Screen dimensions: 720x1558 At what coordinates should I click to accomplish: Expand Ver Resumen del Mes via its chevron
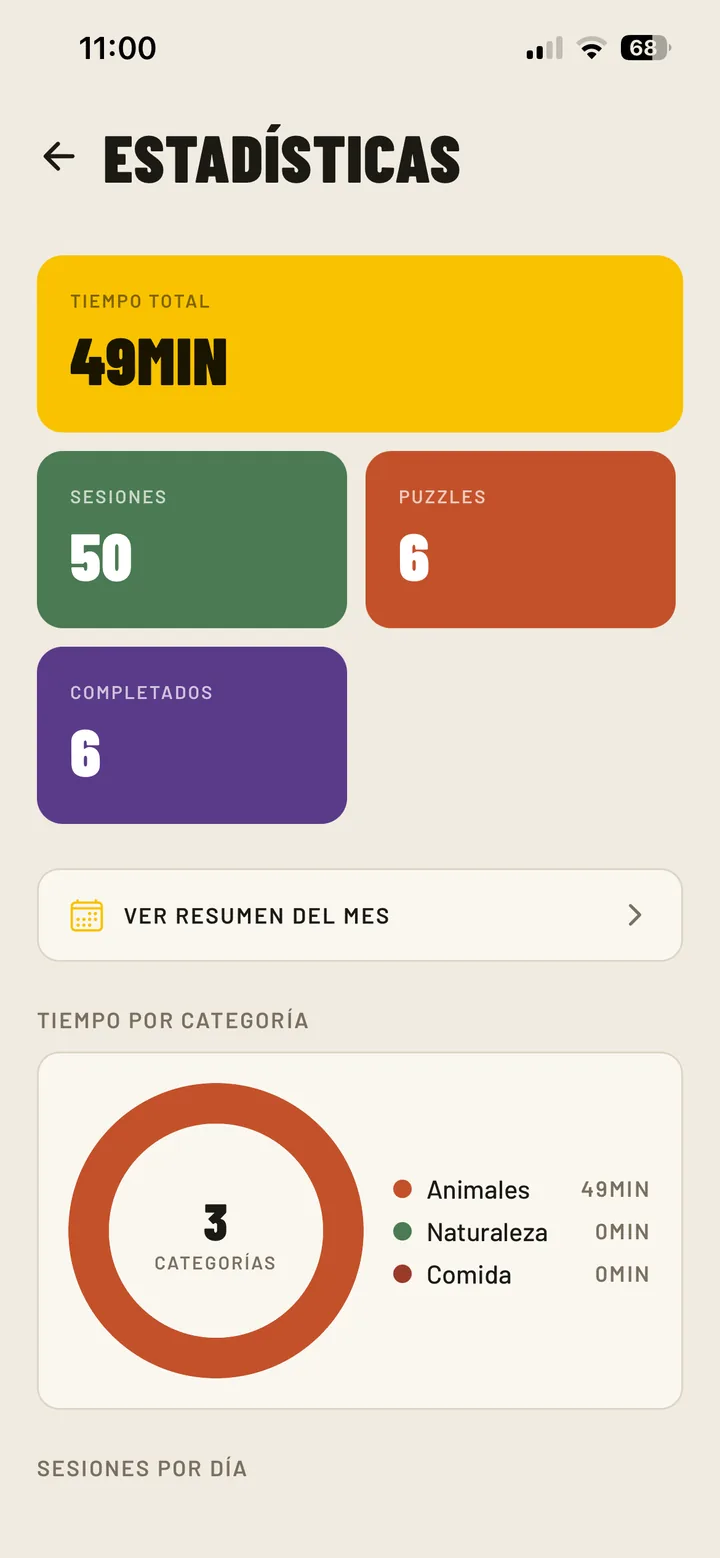pyautogui.click(x=634, y=914)
